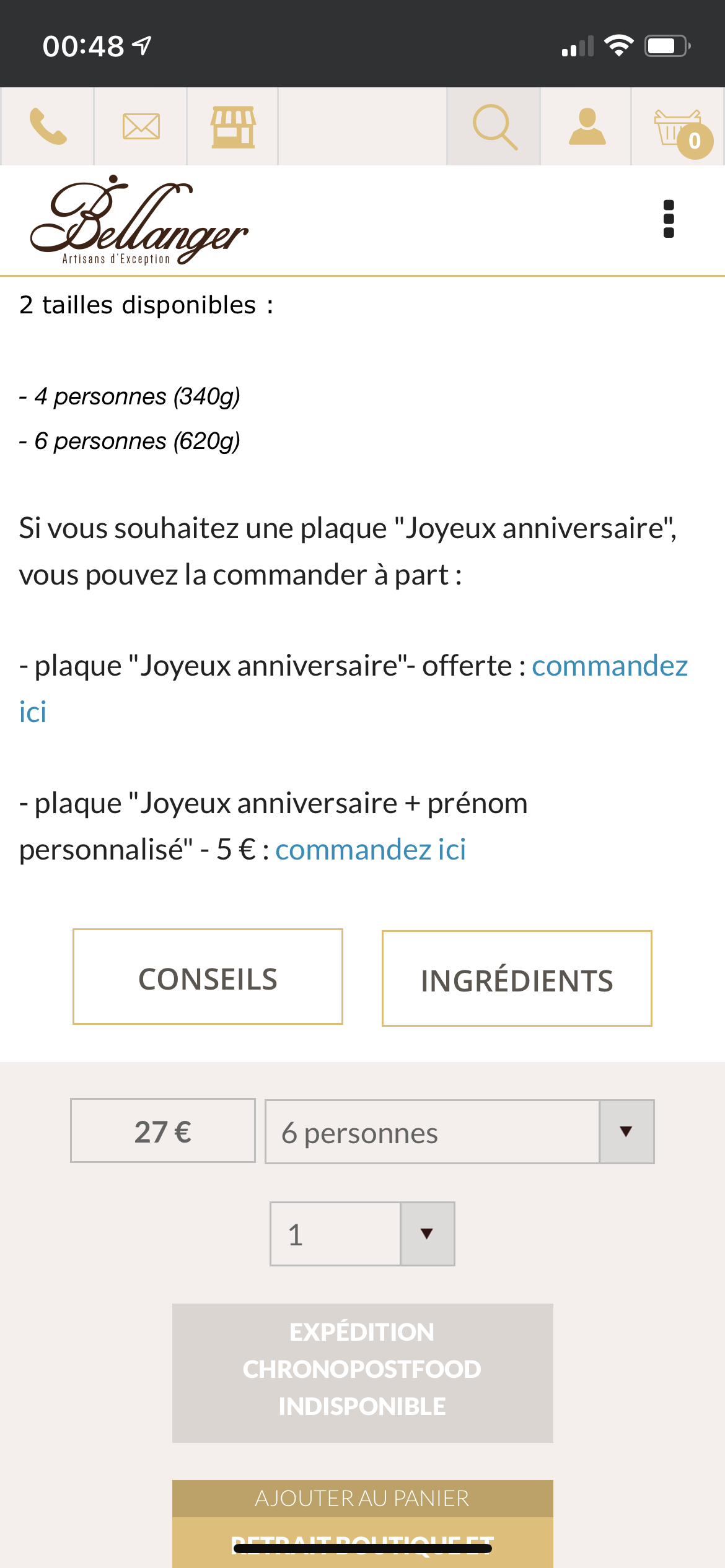Show the Conseils section
The height and width of the screenshot is (1568, 725).
click(x=208, y=977)
